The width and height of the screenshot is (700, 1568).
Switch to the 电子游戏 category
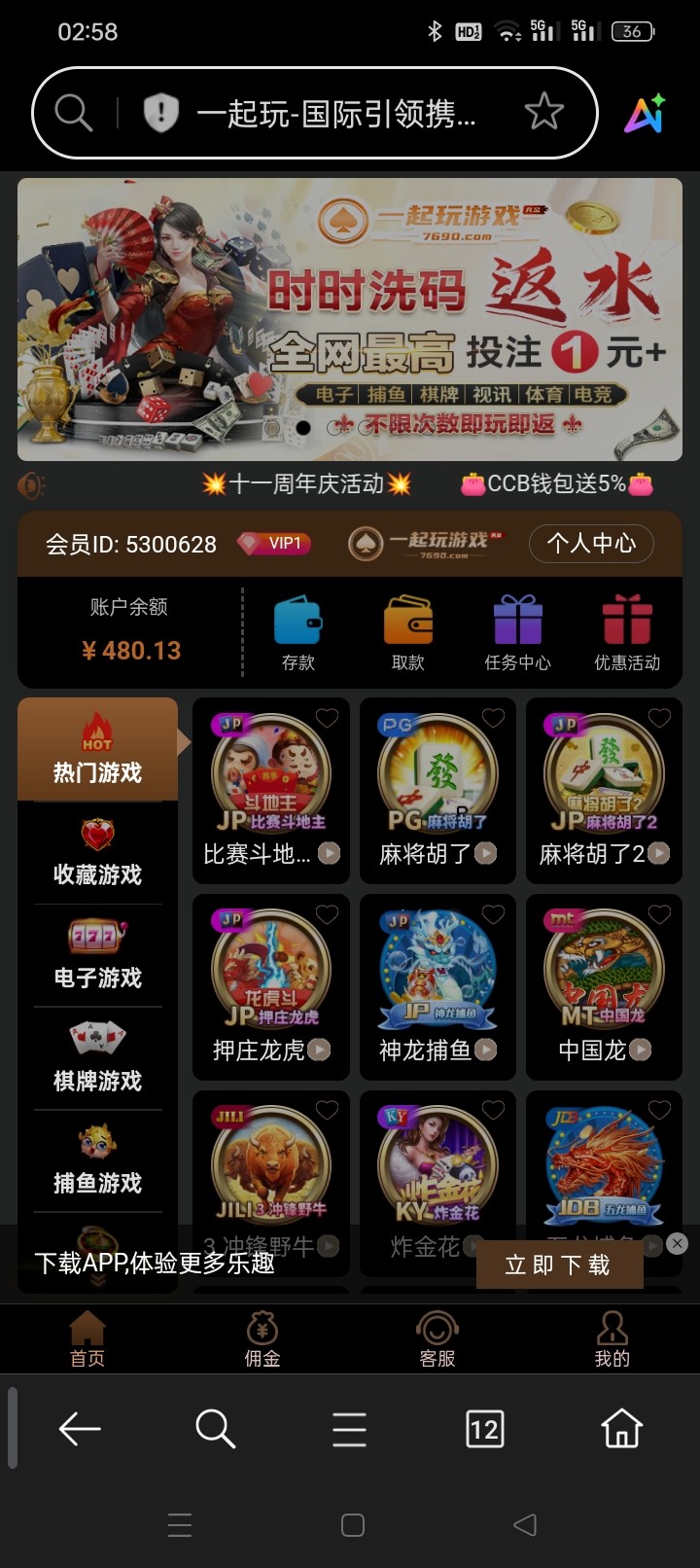(96, 953)
